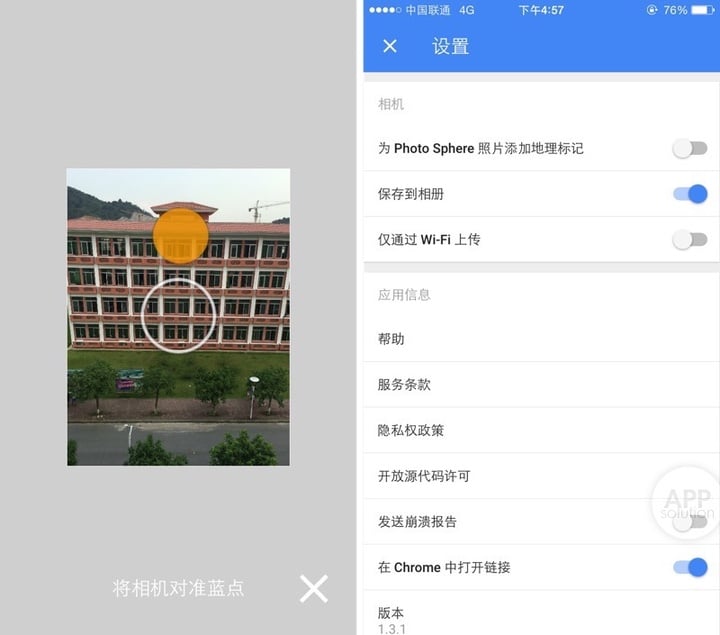The height and width of the screenshot is (635, 720).
Task: Turn off 保存到相册 switch
Action: pyautogui.click(x=689, y=194)
